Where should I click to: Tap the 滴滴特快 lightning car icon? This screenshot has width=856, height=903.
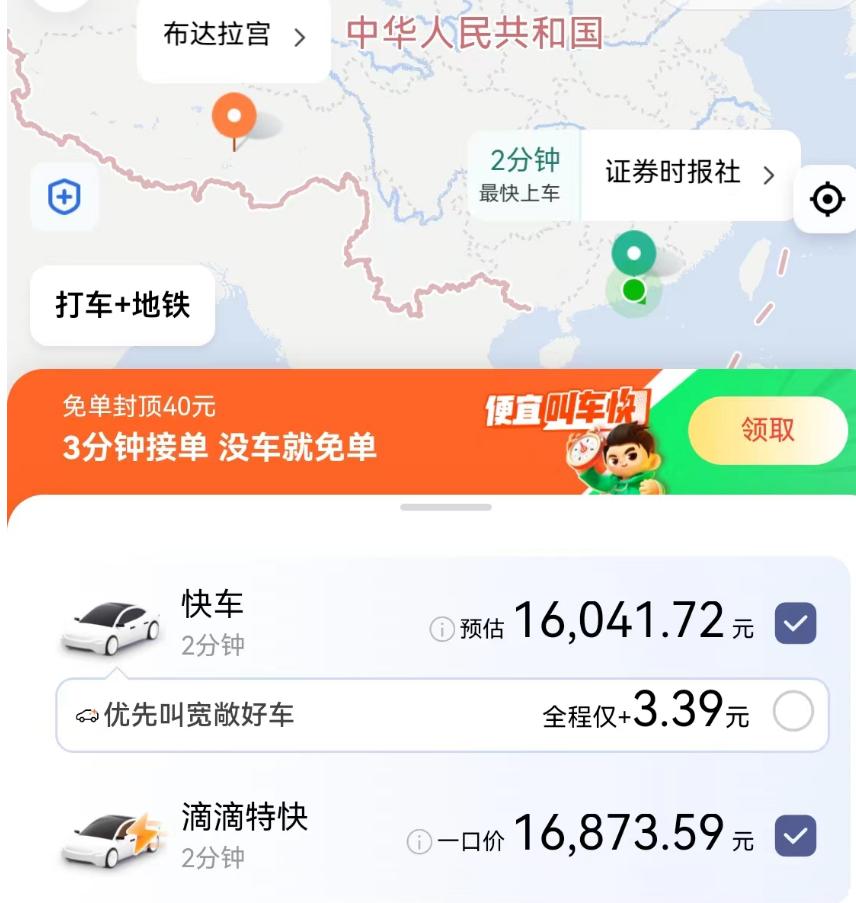tap(110, 840)
